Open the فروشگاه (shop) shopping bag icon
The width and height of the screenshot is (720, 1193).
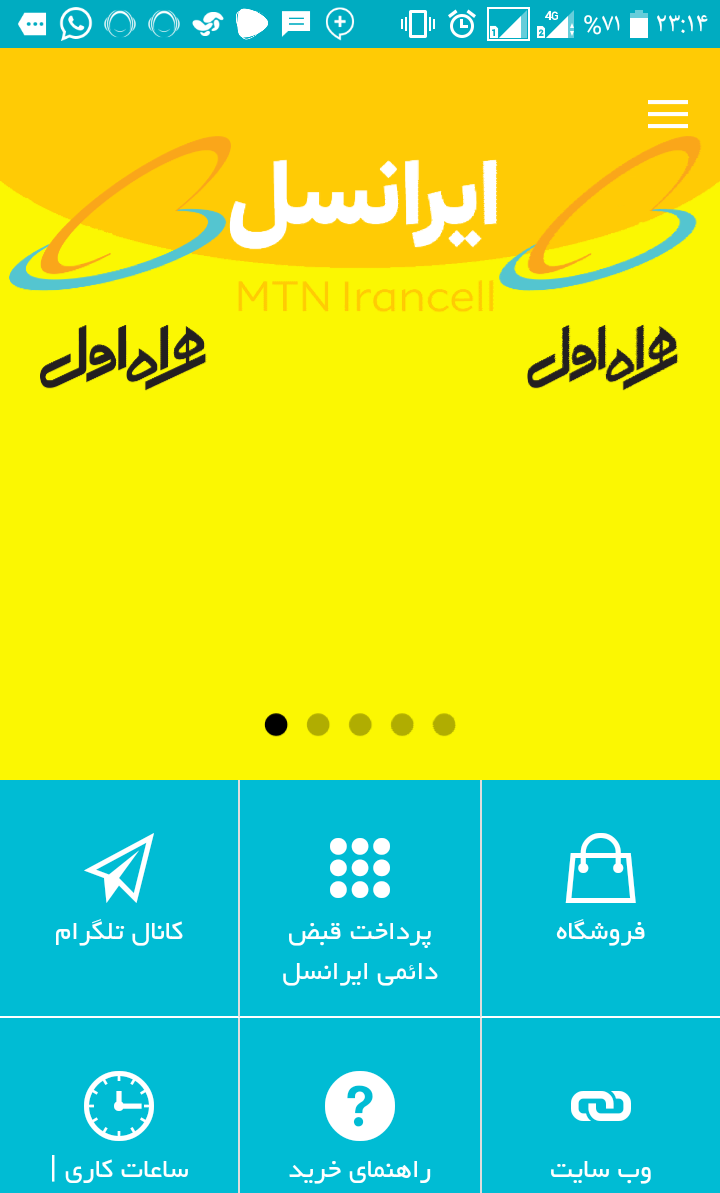point(600,869)
